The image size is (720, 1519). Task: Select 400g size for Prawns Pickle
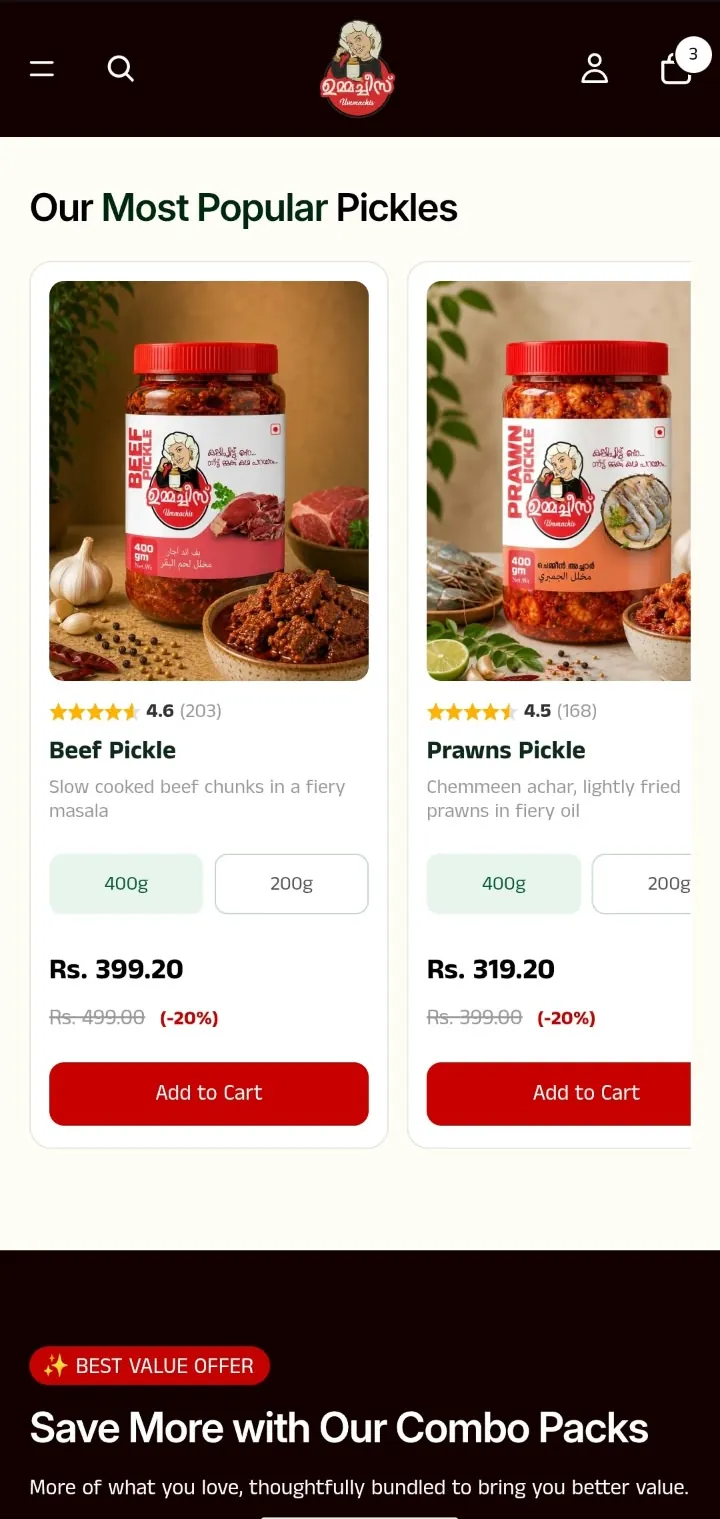(504, 884)
